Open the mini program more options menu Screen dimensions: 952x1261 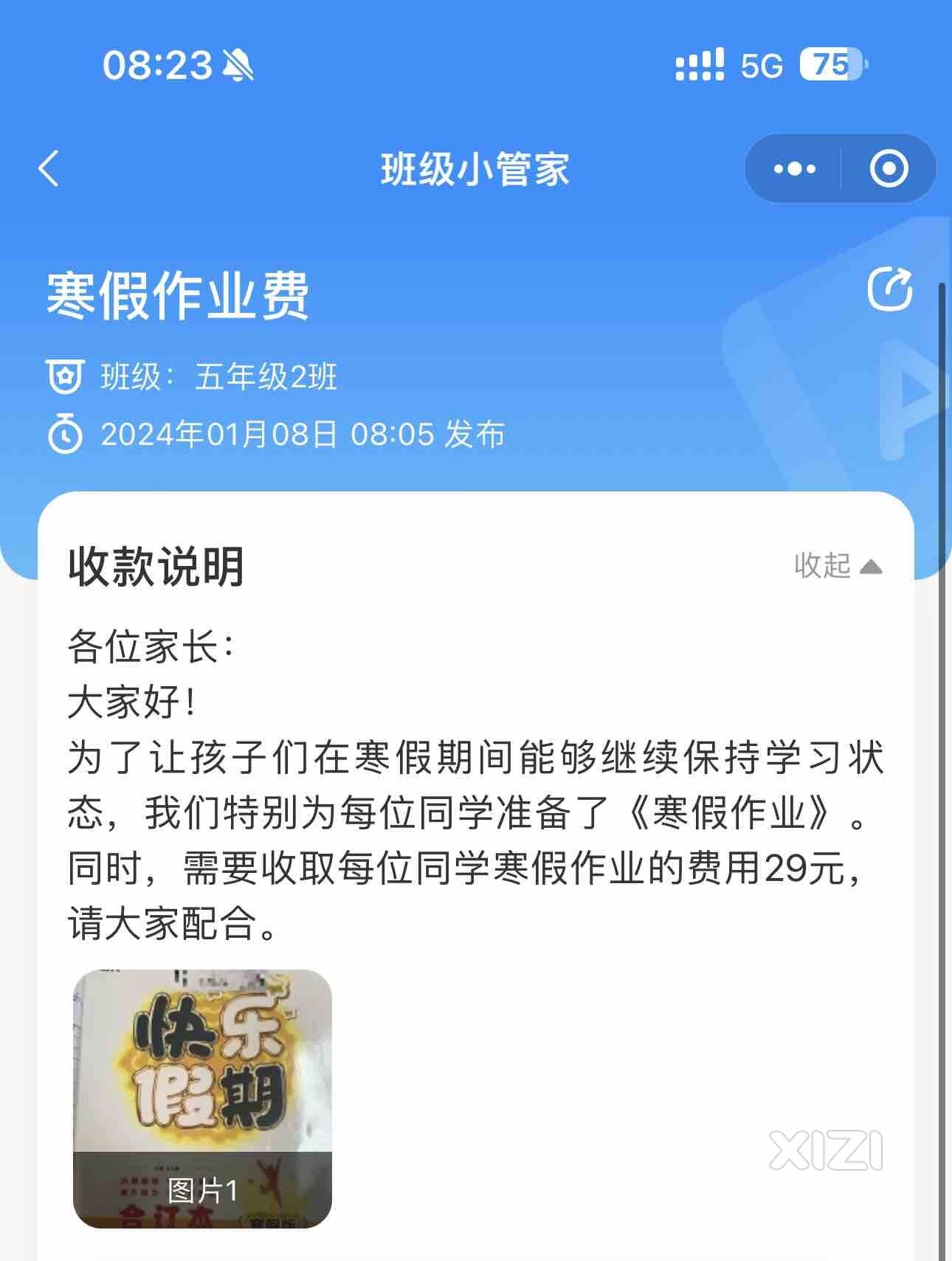(x=794, y=169)
